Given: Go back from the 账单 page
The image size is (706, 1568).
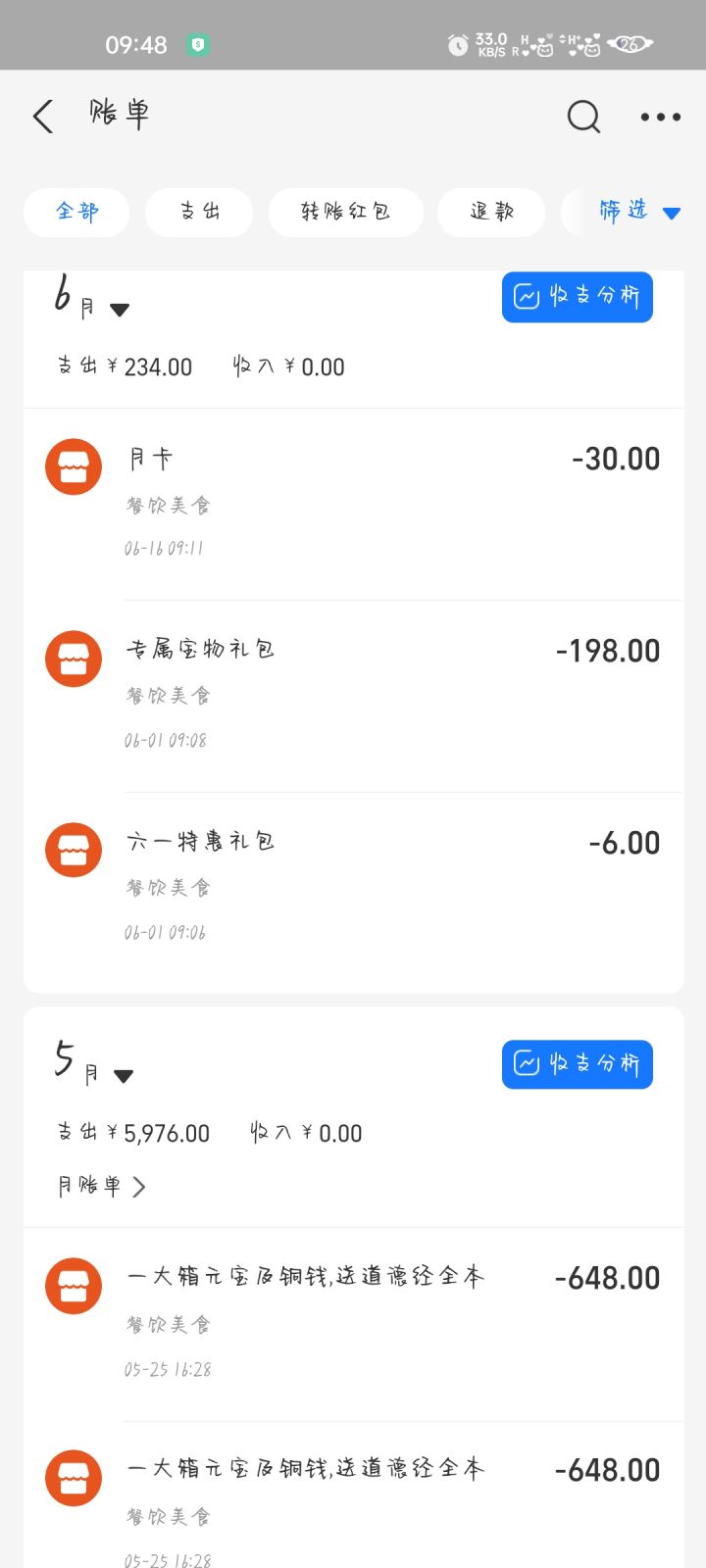Looking at the screenshot, I should coord(43,116).
